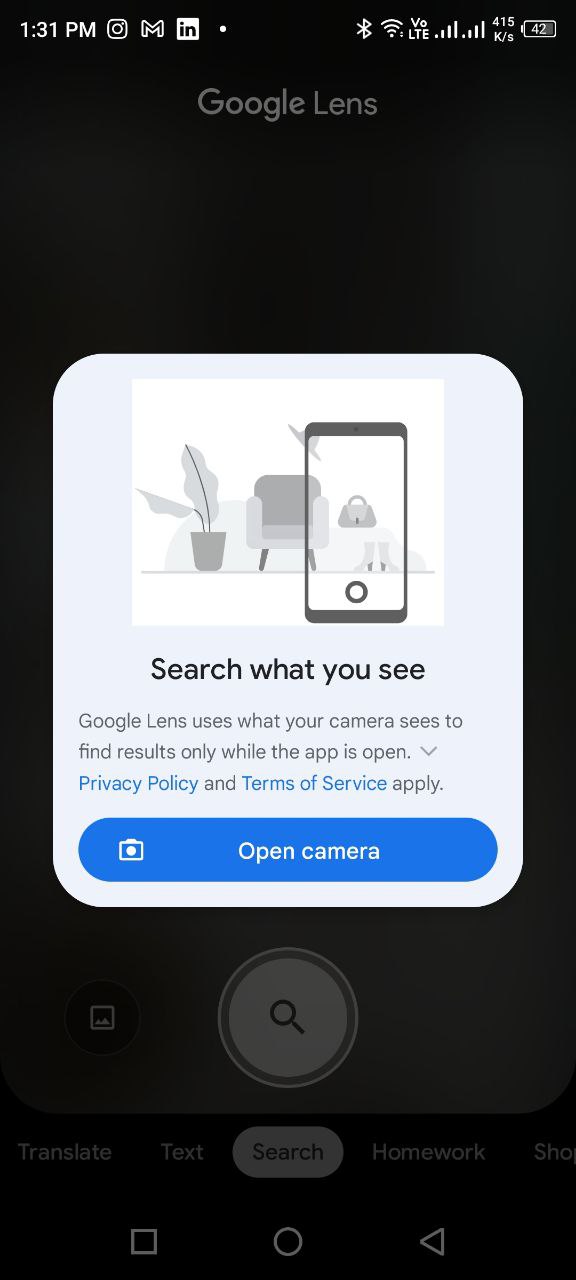Tap the search shutter button
Viewport: 576px width, 1280px height.
[x=288, y=1017]
